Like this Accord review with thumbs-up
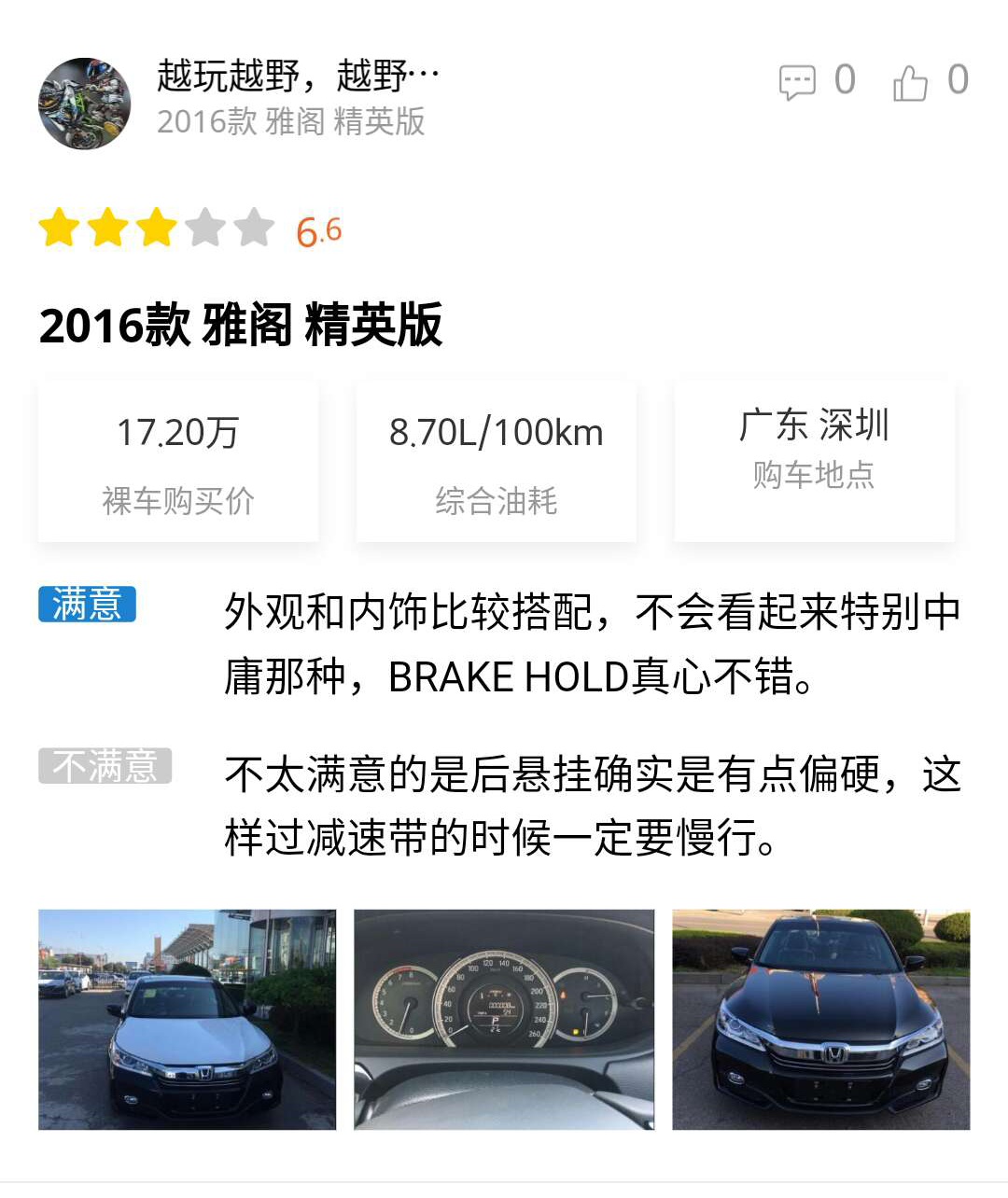1008x1198 pixels. pos(910,82)
